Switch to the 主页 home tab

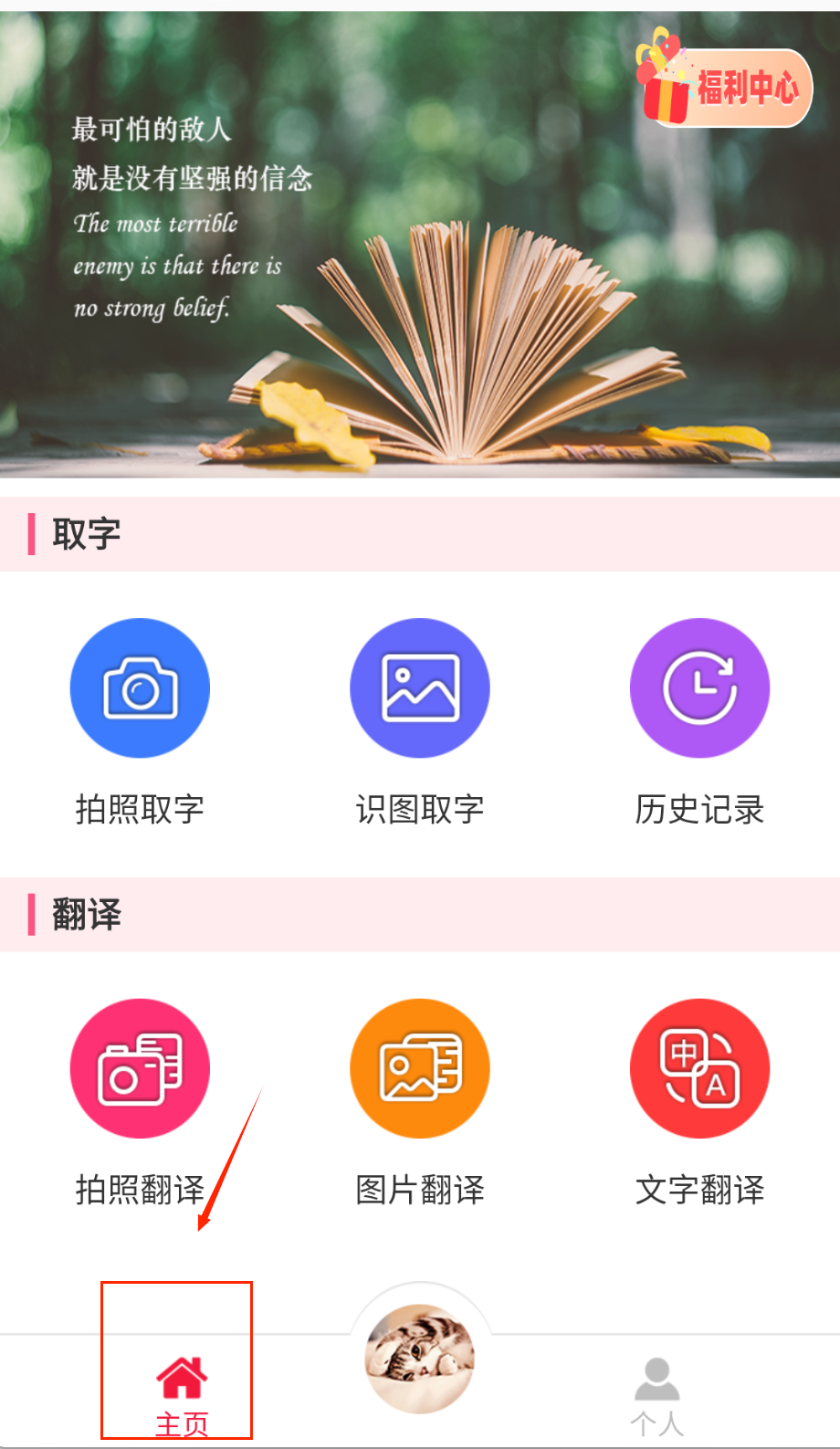pos(181,1390)
